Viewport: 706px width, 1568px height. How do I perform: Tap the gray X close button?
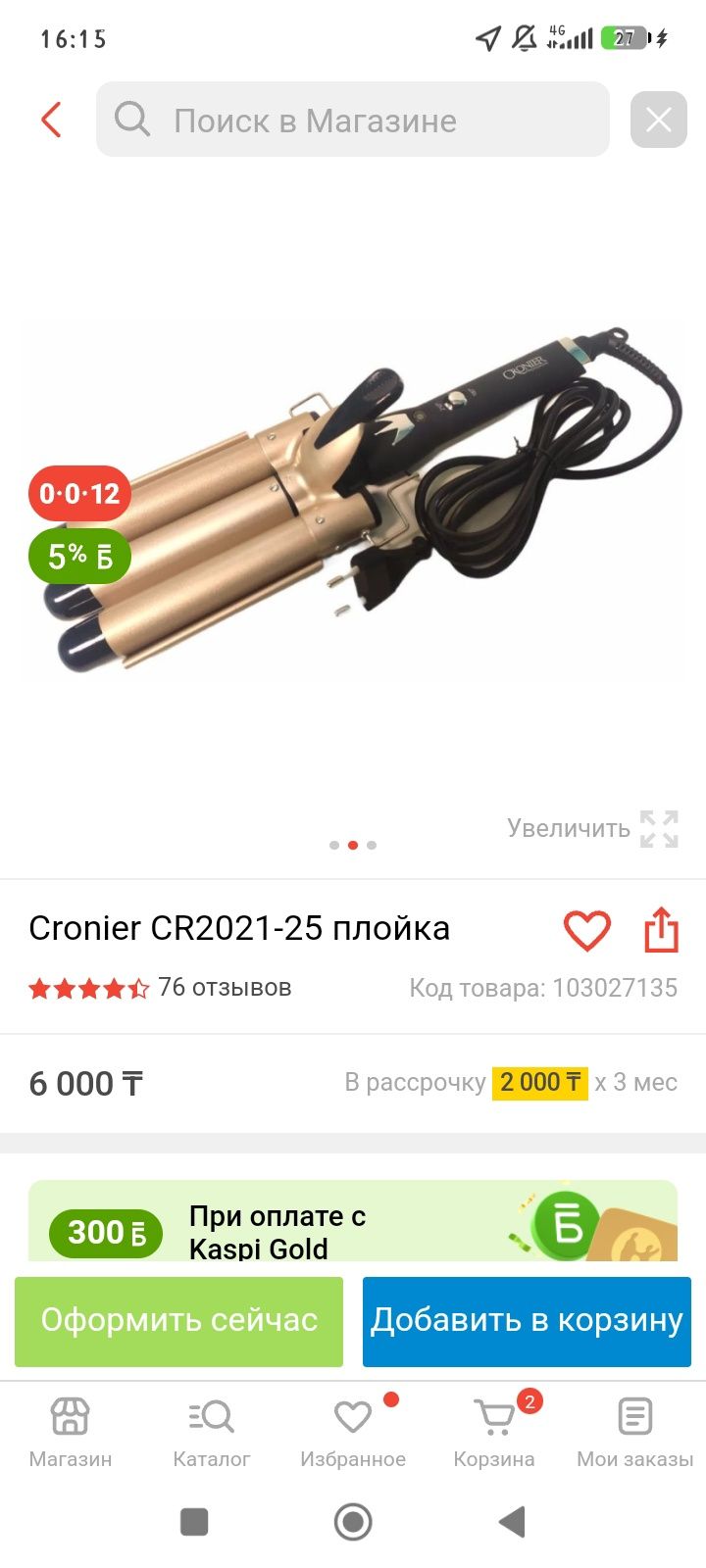pos(658,120)
